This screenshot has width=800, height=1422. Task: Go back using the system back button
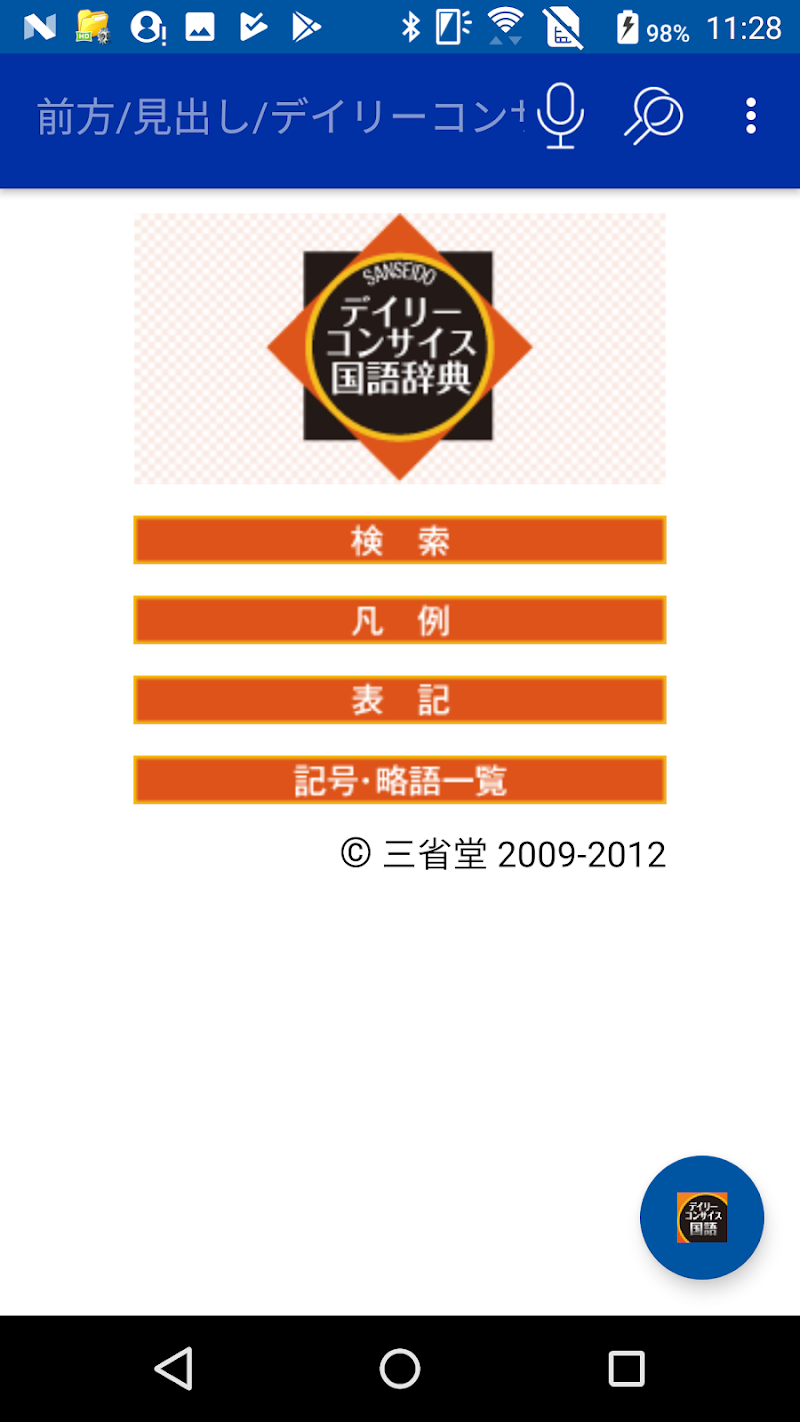pyautogui.click(x=174, y=1368)
